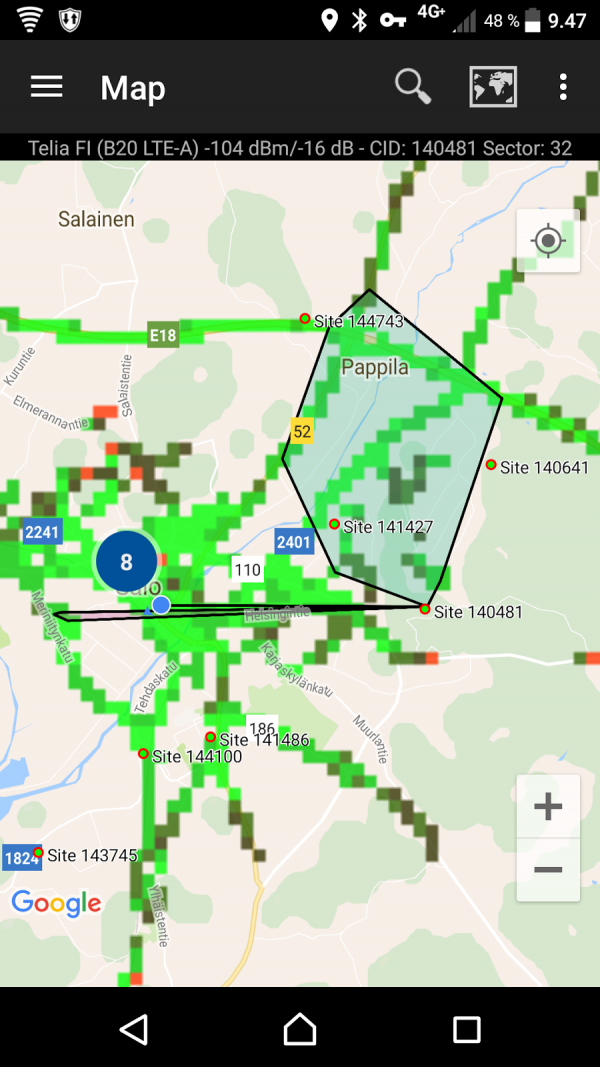The width and height of the screenshot is (600, 1067).
Task: Zoom in with the plus button
Action: tap(548, 807)
